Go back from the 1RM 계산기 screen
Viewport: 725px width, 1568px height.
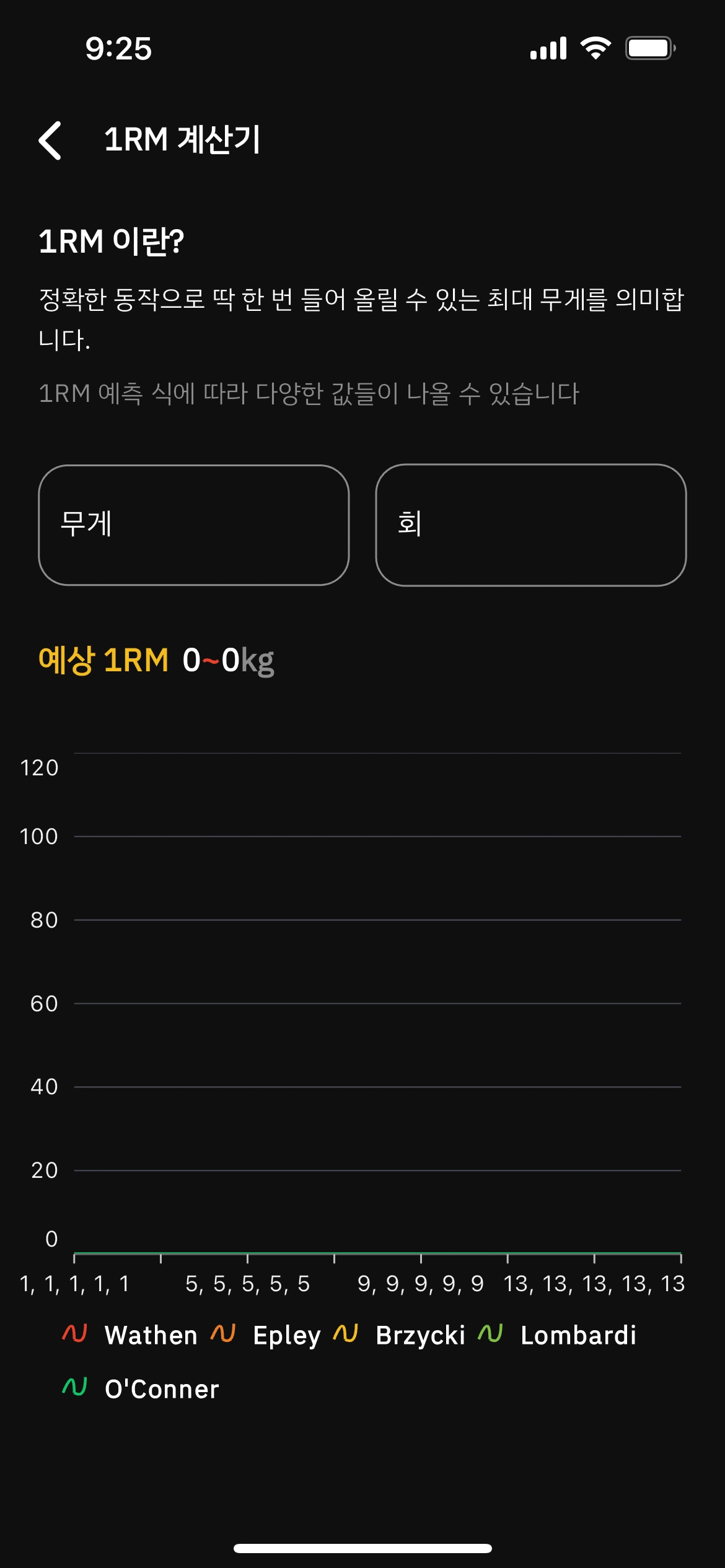tap(50, 140)
